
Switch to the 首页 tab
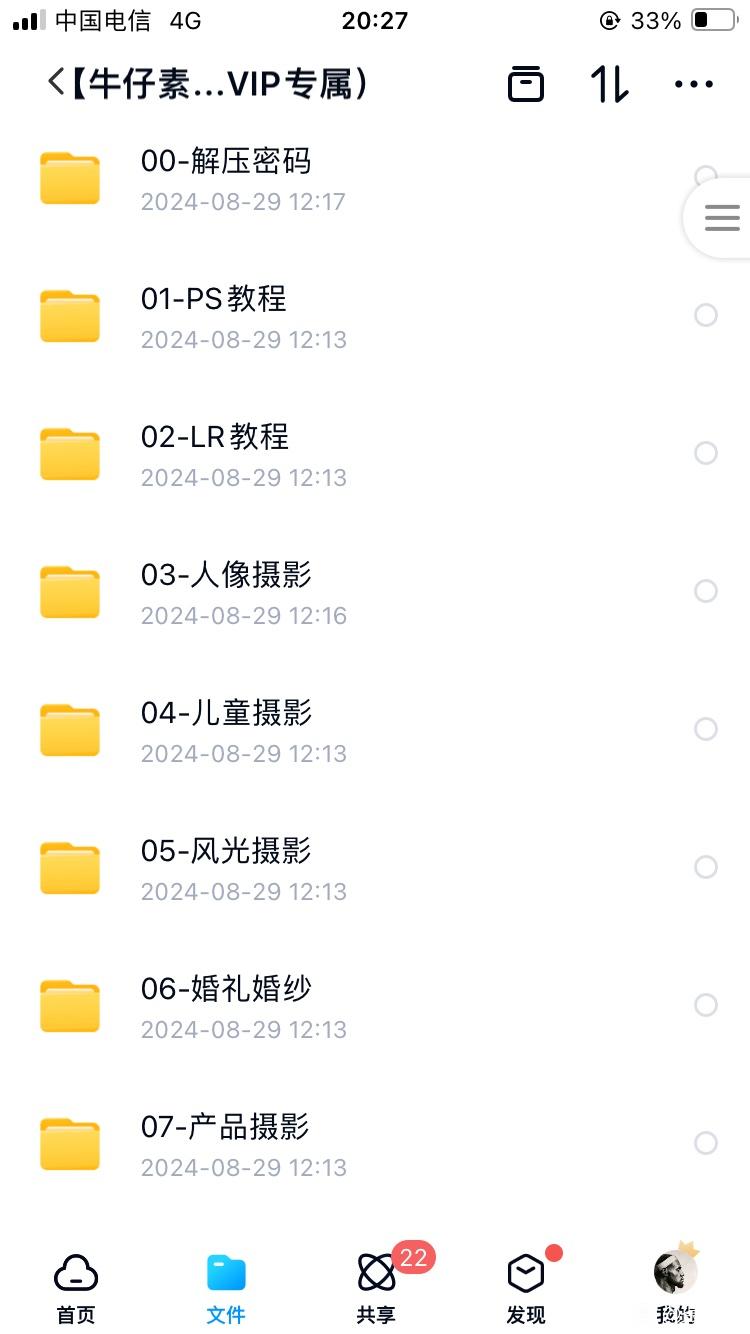[76, 1289]
